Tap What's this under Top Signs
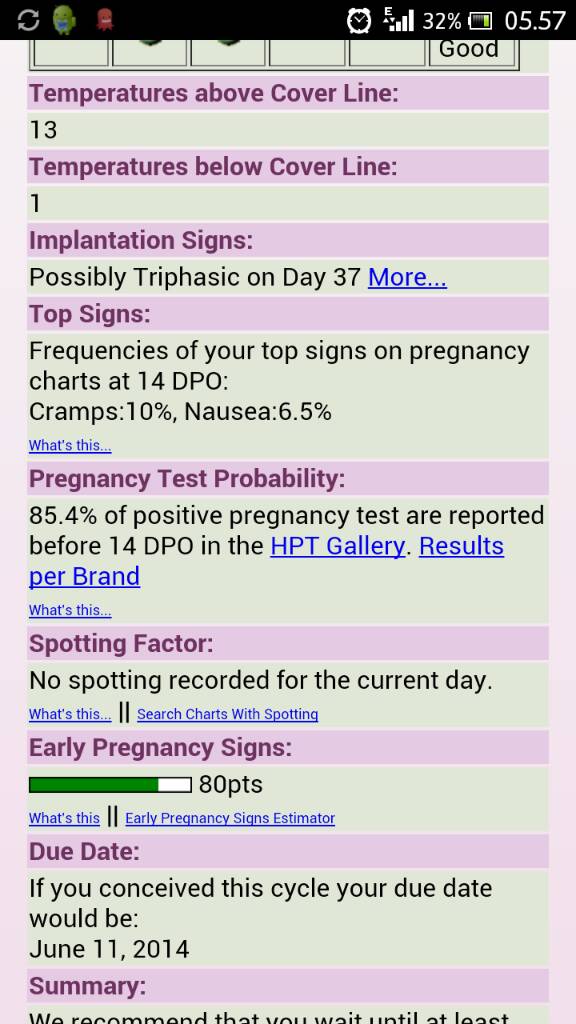Image resolution: width=576 pixels, height=1024 pixels. pos(70,445)
